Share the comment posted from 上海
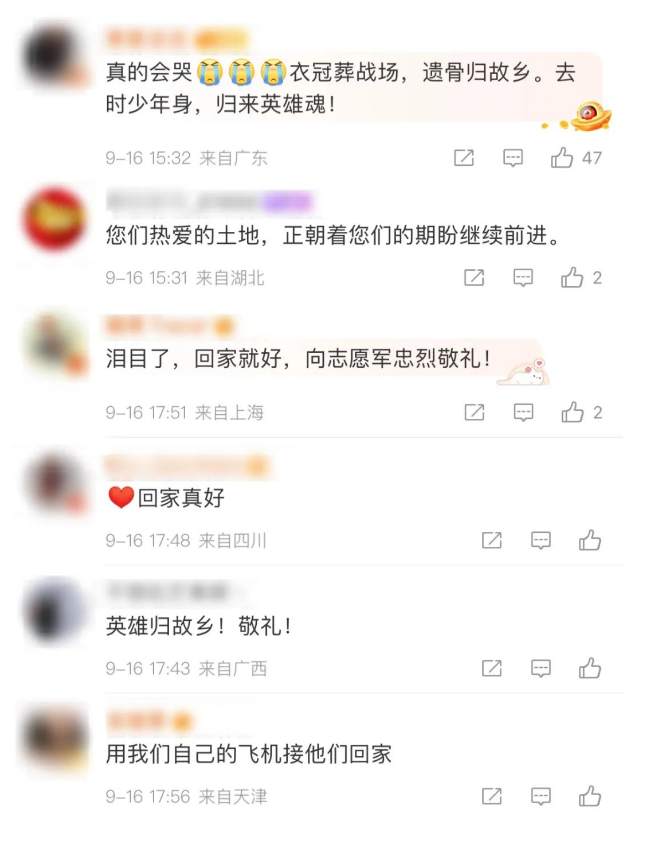Image resolution: width=647 pixels, height=844 pixels. coord(474,412)
